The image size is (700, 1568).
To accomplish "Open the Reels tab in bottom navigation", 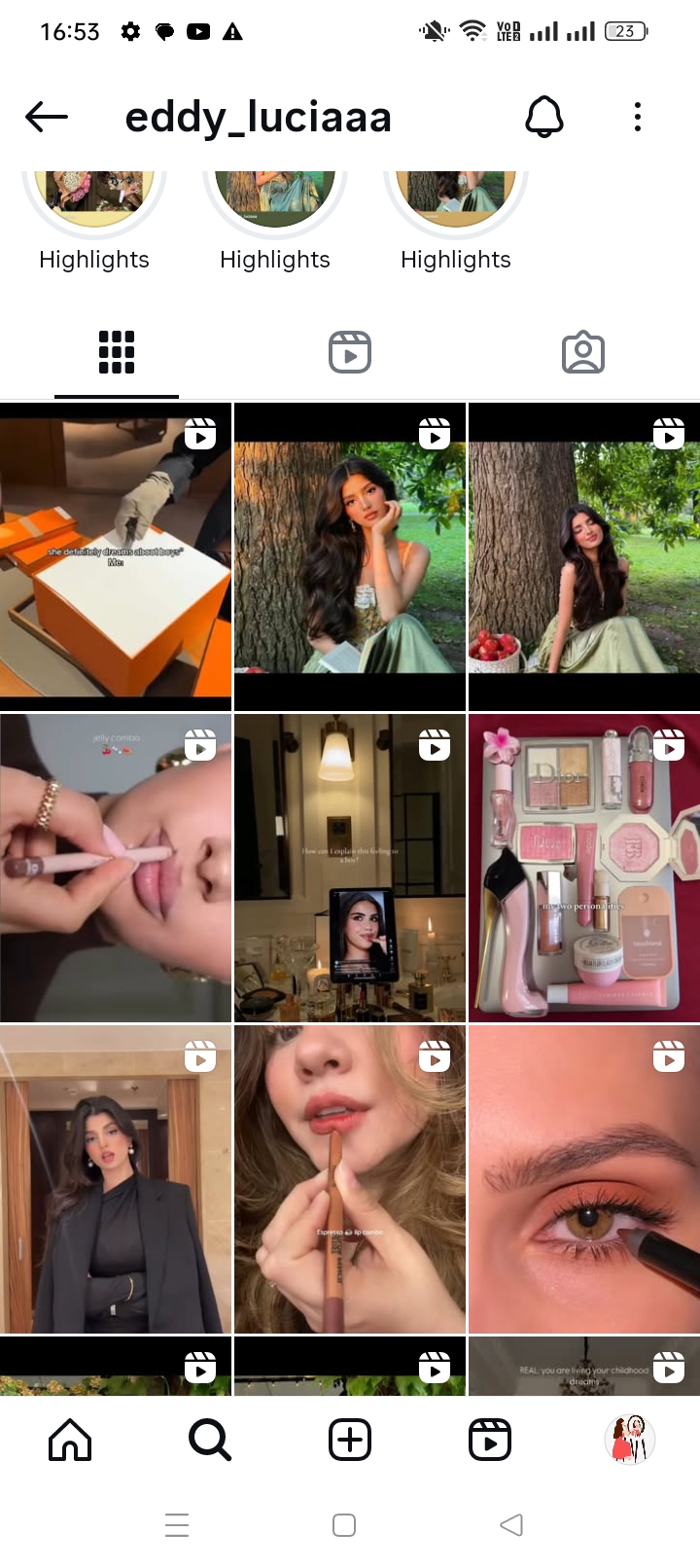I will (490, 1440).
